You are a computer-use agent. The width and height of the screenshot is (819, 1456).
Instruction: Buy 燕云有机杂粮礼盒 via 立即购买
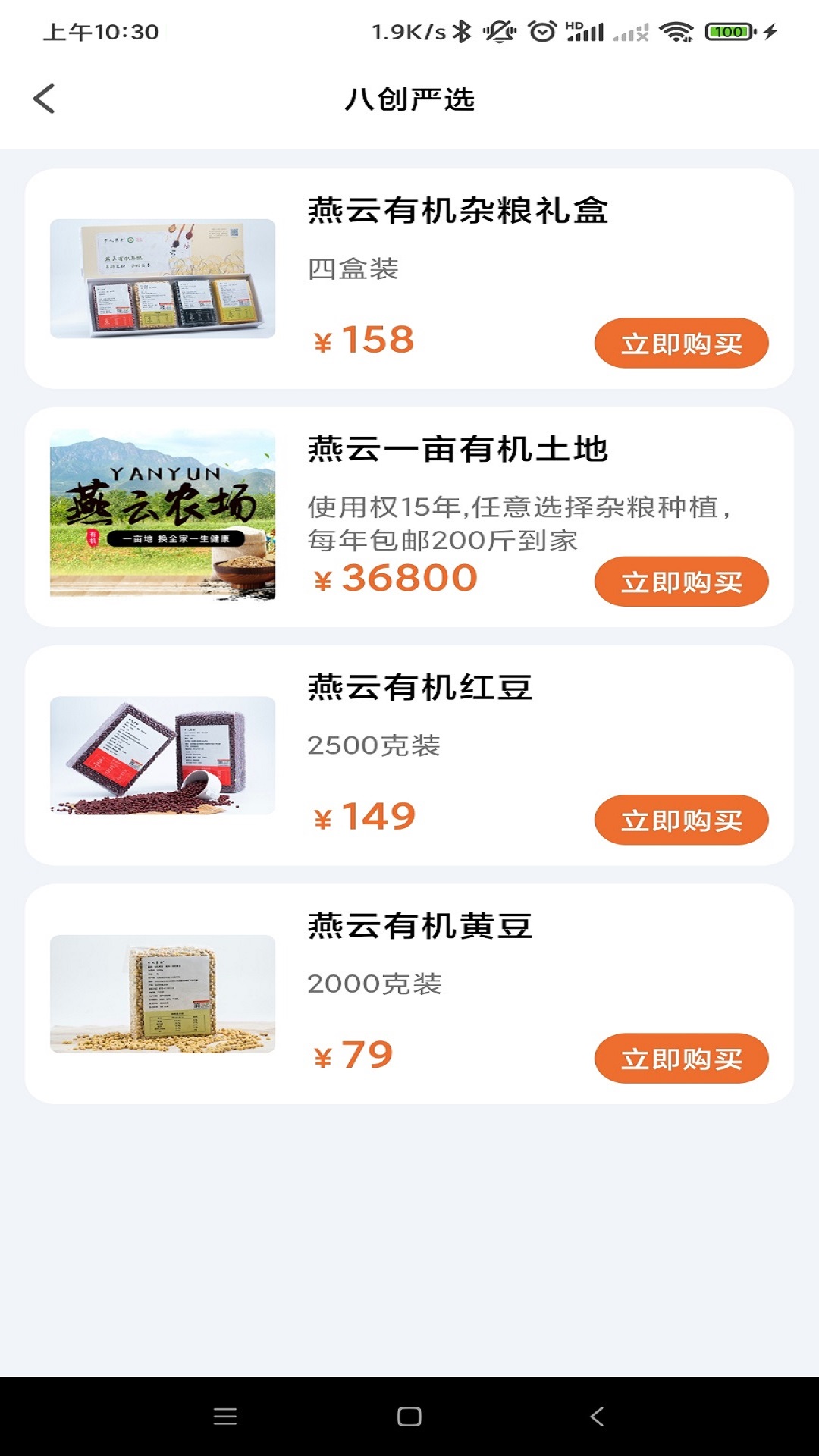click(680, 343)
